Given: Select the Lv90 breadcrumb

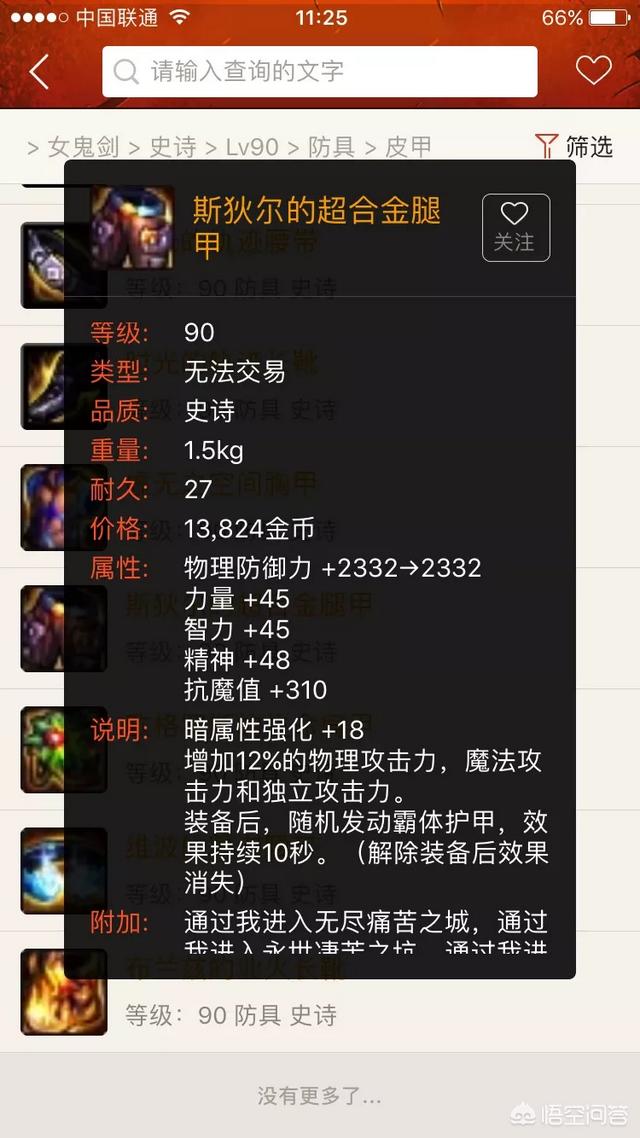Looking at the screenshot, I should click(252, 147).
